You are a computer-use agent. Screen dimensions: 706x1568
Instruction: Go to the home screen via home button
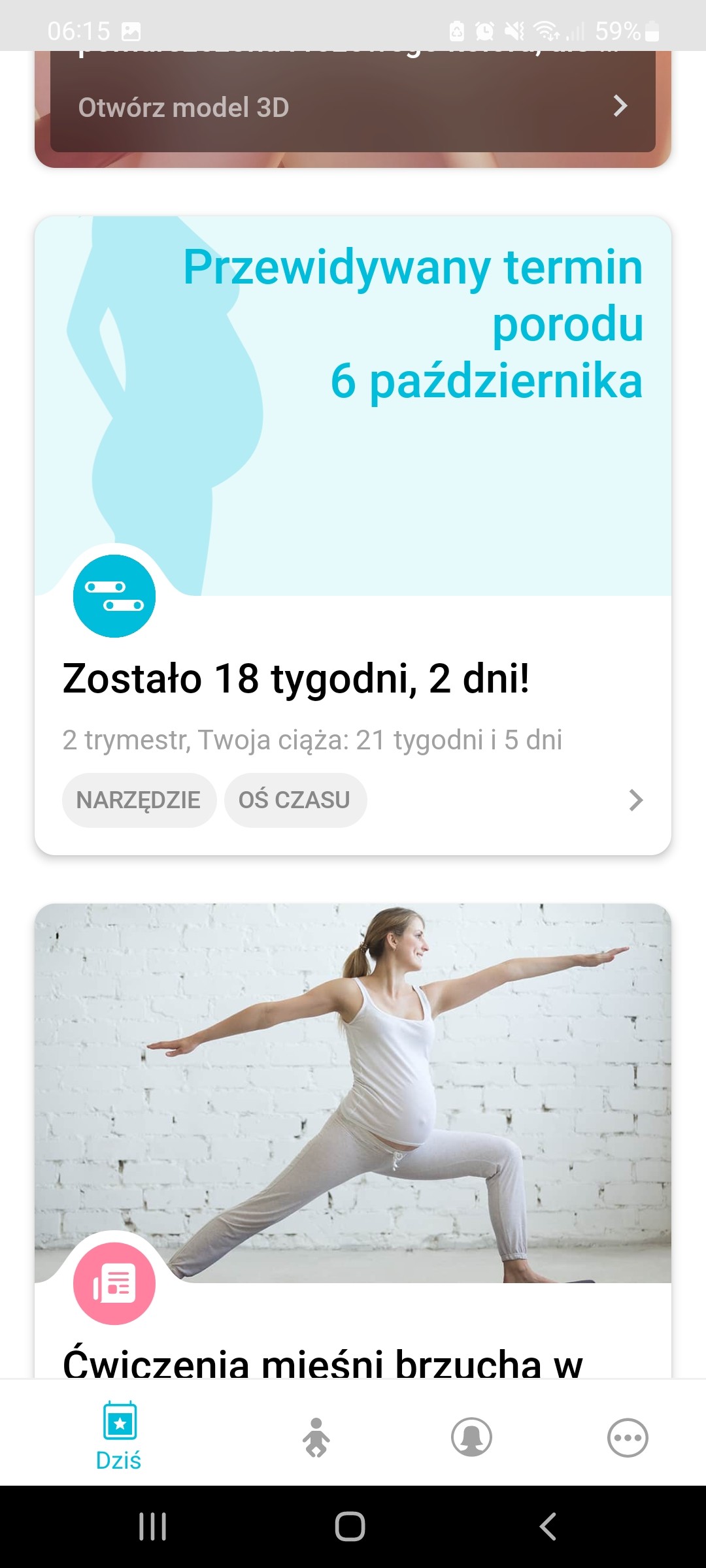click(350, 1527)
